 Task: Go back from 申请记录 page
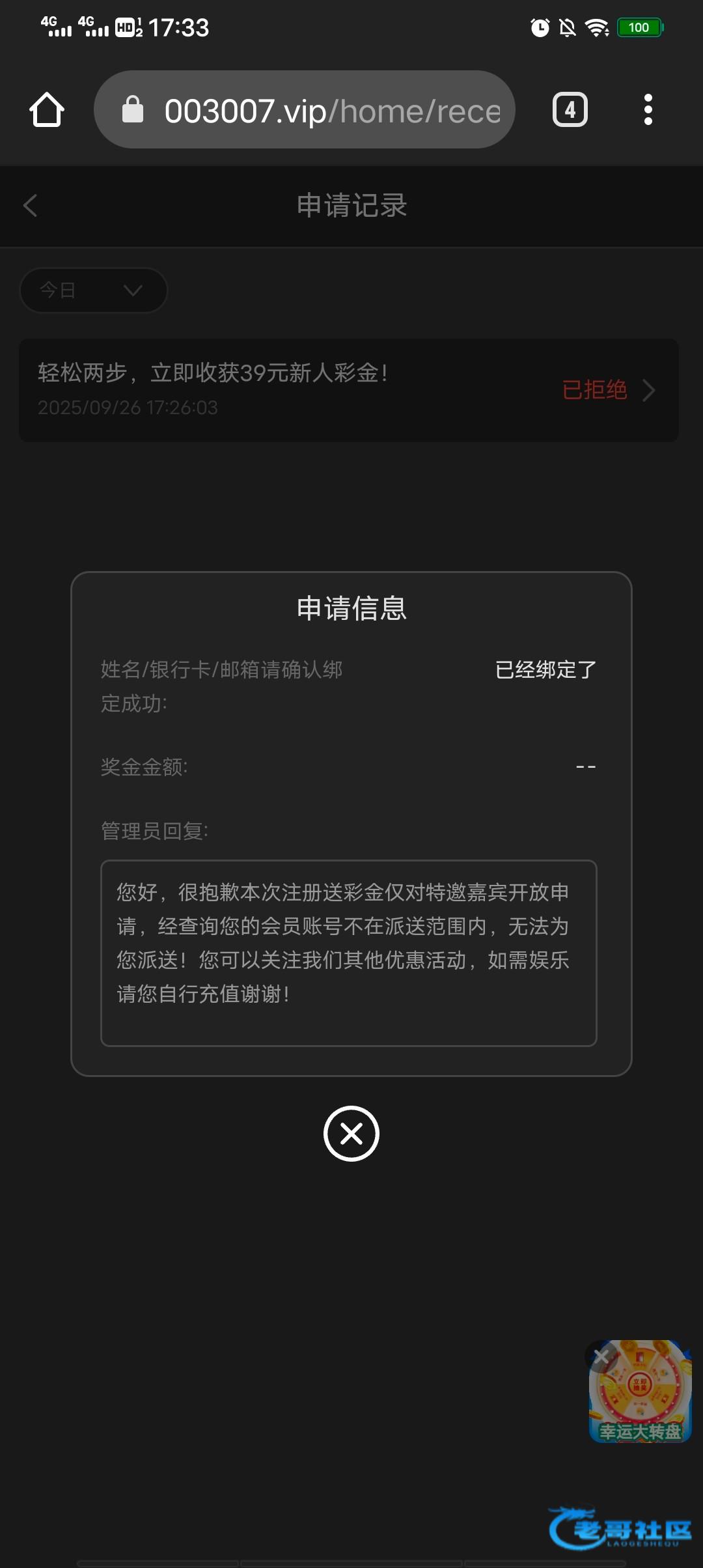pos(30,206)
